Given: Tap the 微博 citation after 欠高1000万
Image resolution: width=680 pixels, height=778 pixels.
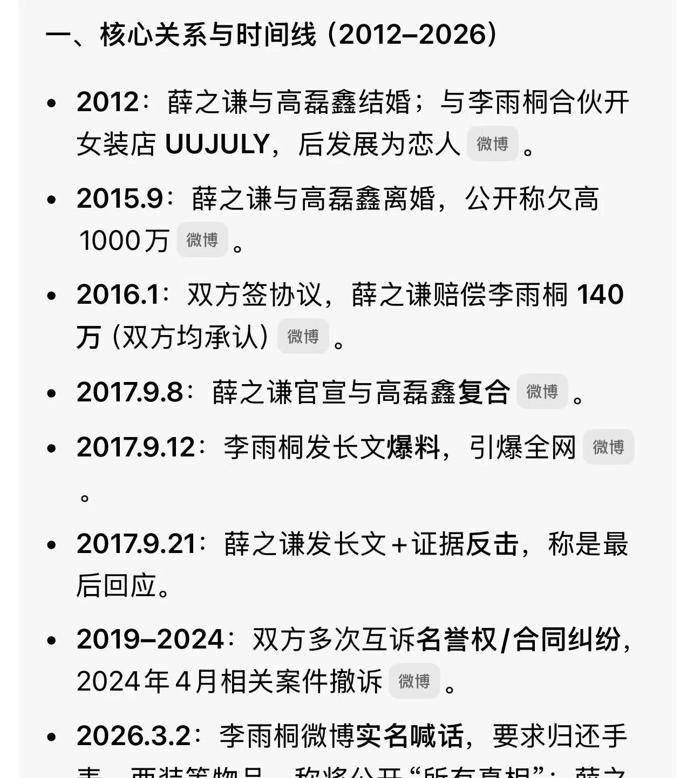Looking at the screenshot, I should [x=202, y=240].
